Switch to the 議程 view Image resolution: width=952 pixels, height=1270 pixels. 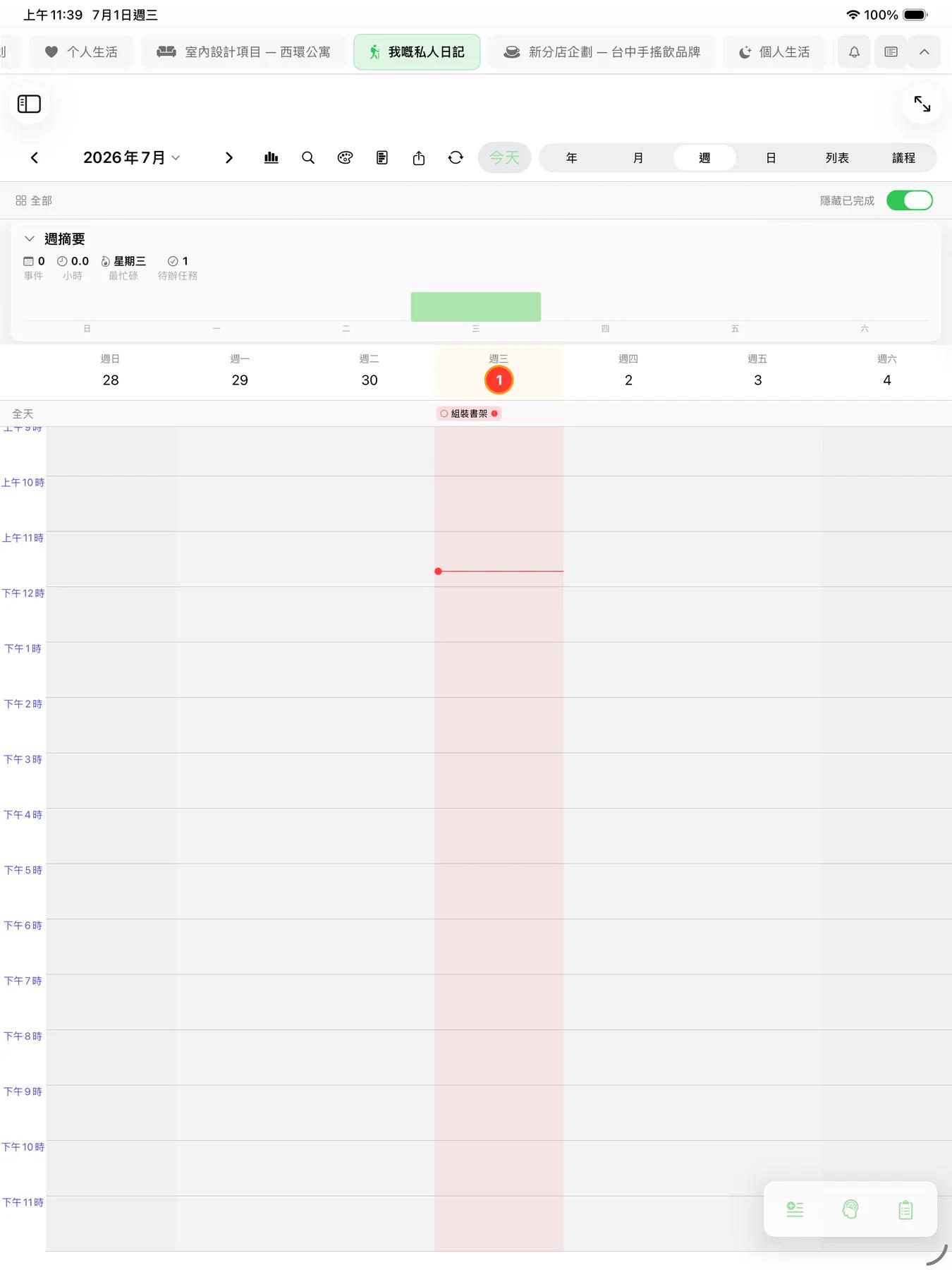903,158
